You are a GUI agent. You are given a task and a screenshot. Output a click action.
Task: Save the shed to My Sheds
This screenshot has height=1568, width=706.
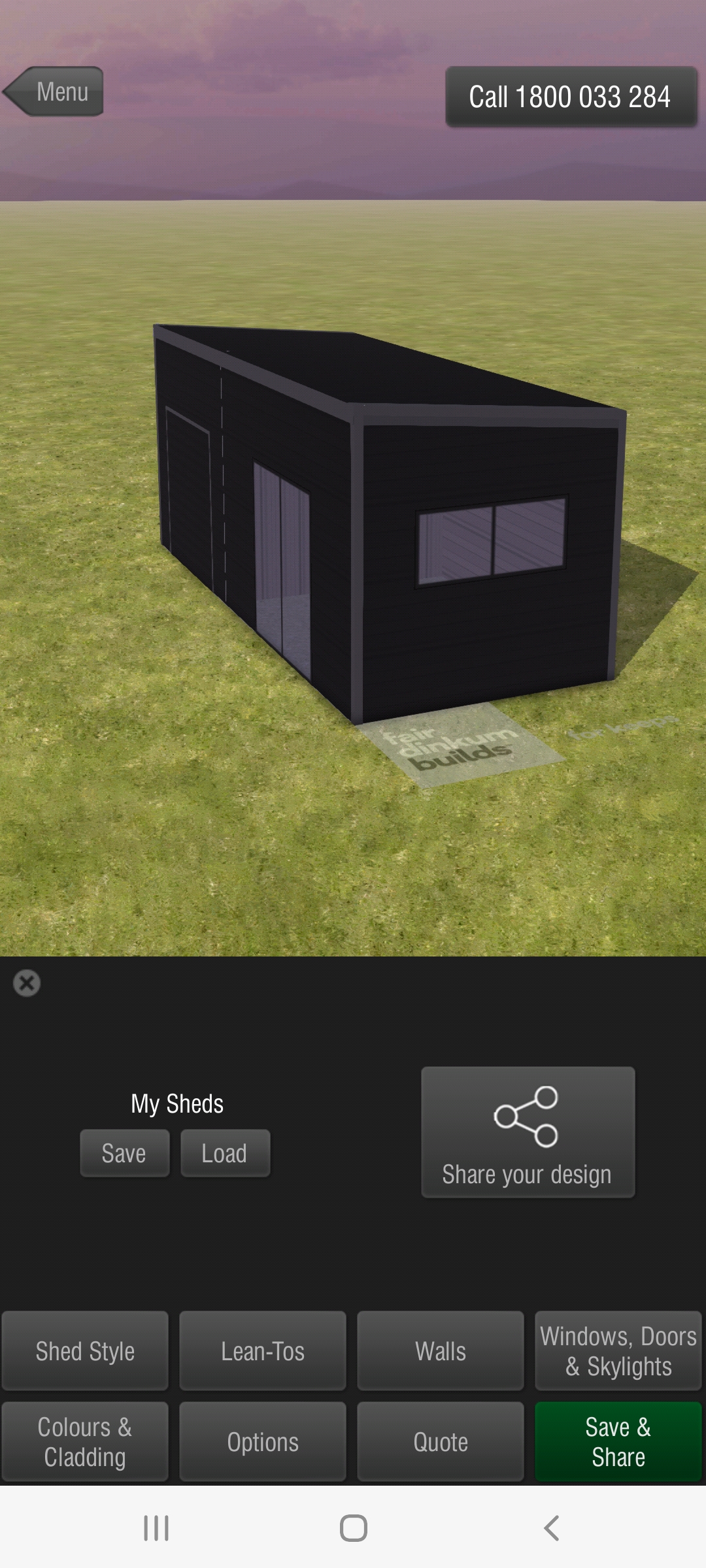(x=124, y=1153)
